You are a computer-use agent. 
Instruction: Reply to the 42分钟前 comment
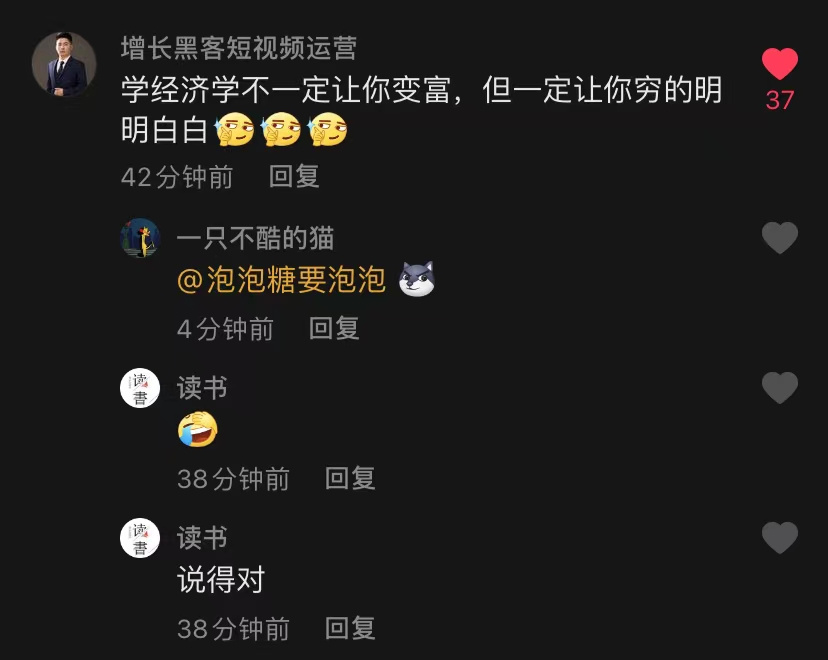[x=294, y=177]
